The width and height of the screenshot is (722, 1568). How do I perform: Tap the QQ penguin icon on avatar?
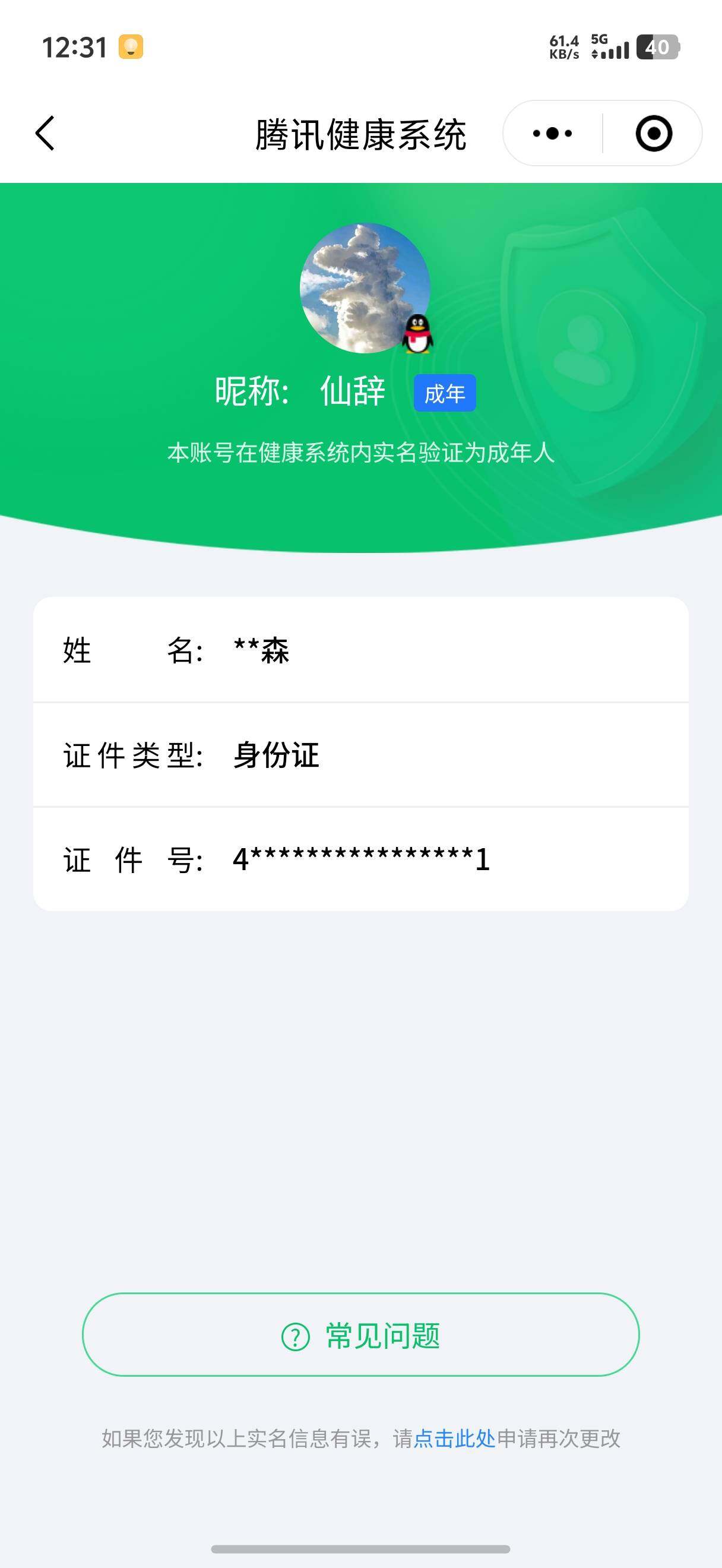(x=417, y=334)
